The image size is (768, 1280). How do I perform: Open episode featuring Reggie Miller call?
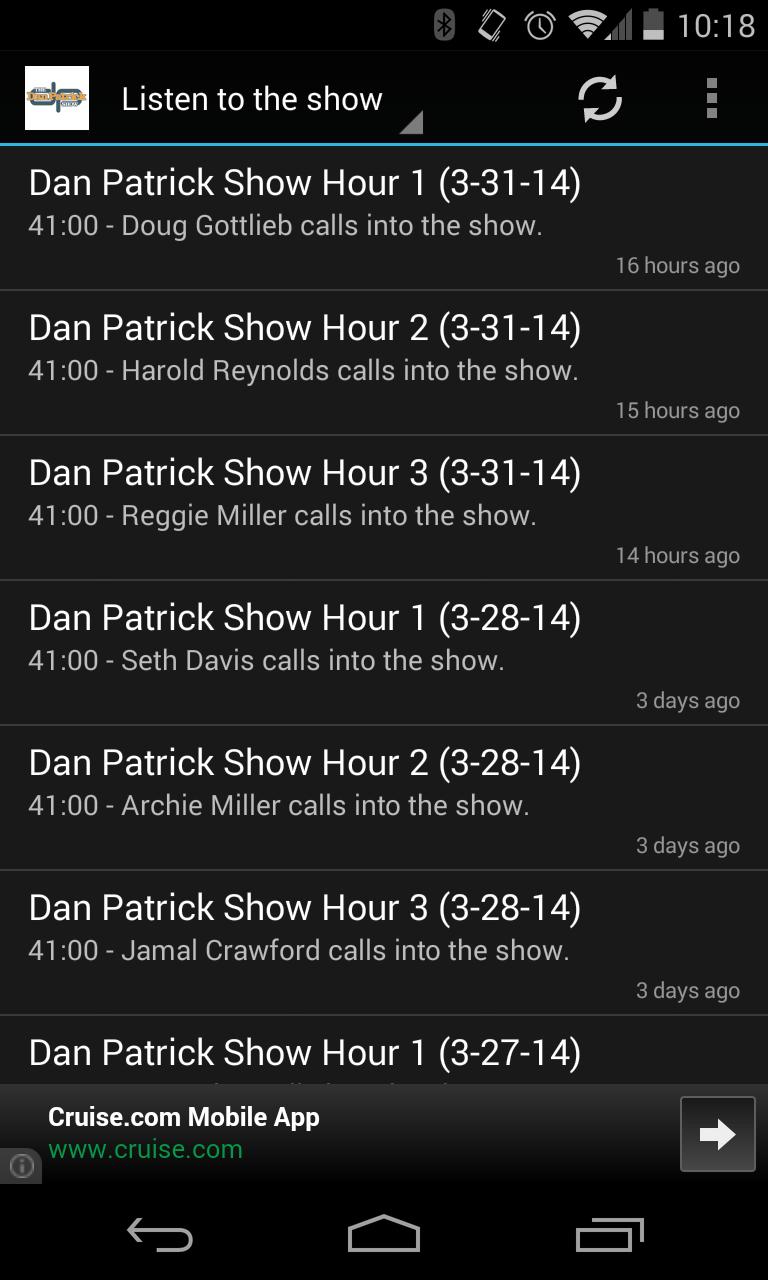point(384,505)
